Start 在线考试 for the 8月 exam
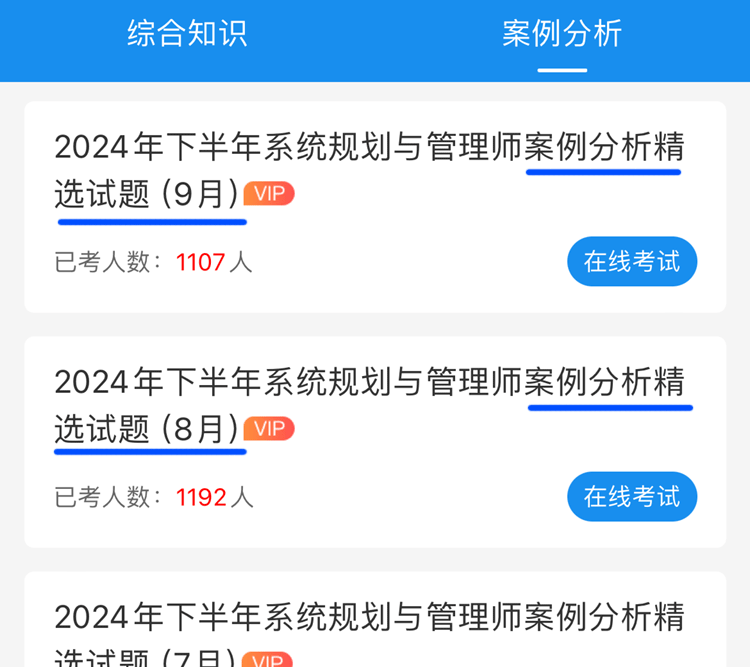The width and height of the screenshot is (750, 667). click(x=631, y=497)
